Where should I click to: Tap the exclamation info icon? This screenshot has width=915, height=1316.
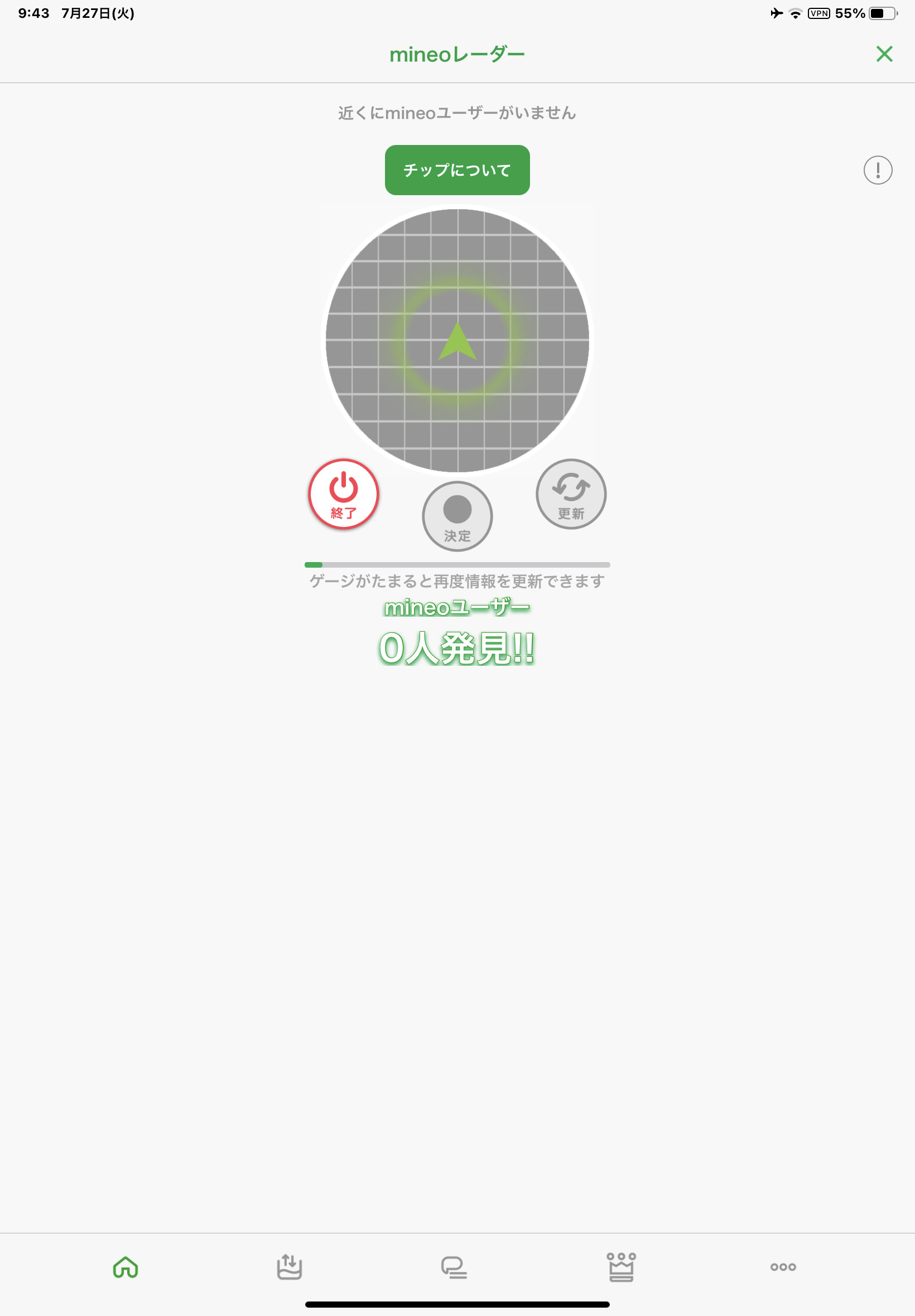[878, 170]
